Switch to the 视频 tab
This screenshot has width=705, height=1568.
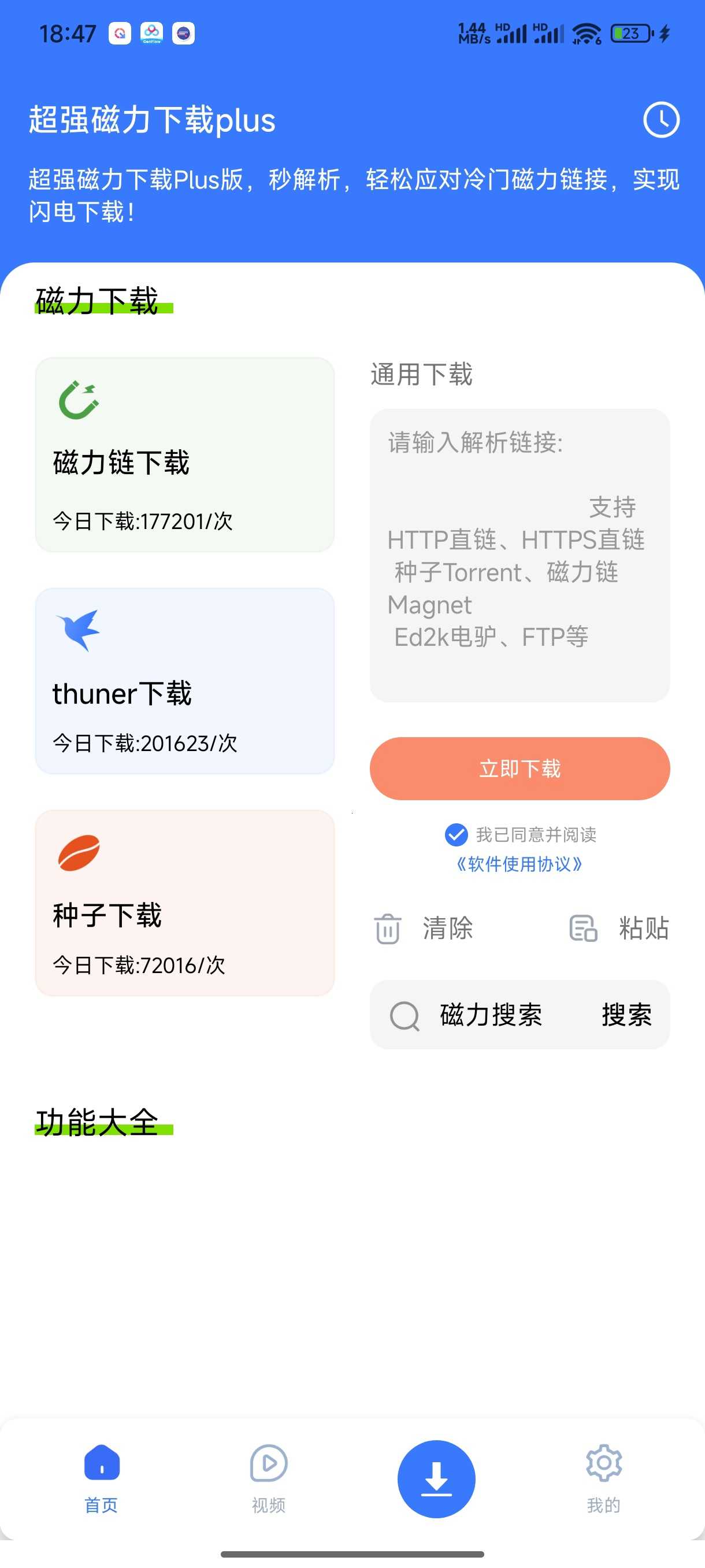pyautogui.click(x=268, y=1478)
